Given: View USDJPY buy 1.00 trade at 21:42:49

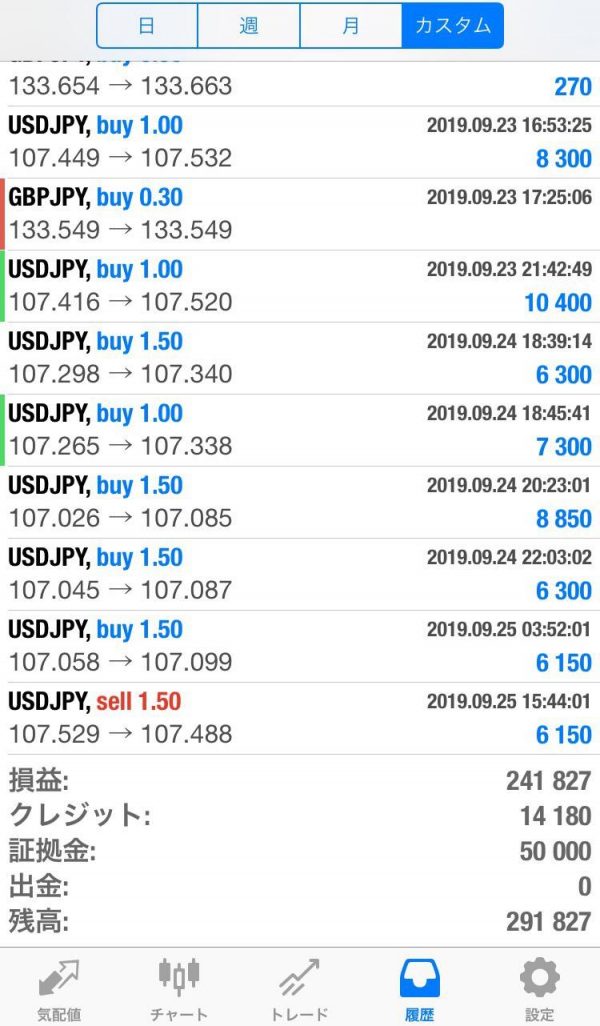Looking at the screenshot, I should click(300, 286).
